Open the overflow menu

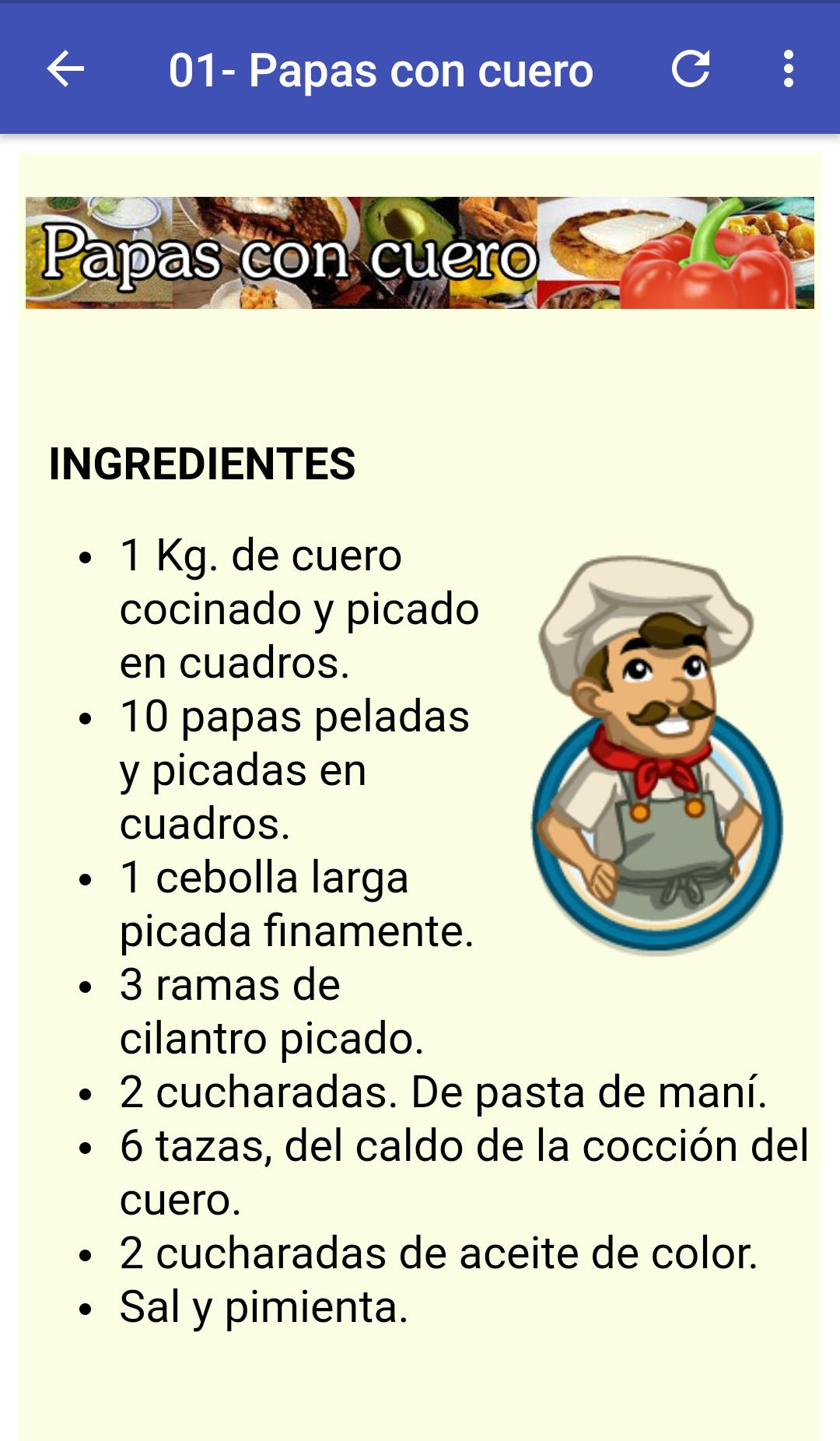pos(788,69)
